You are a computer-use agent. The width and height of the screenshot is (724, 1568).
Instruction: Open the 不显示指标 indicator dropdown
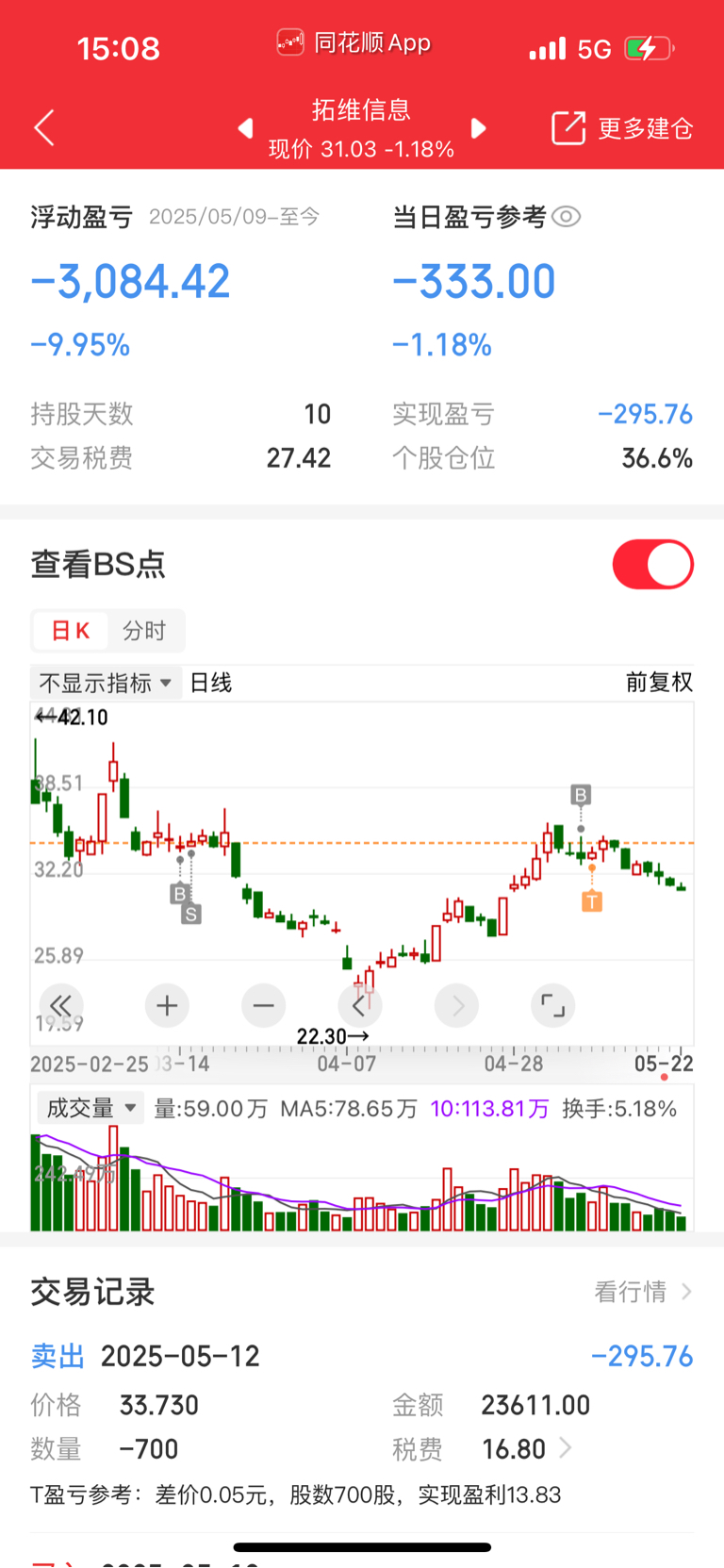click(105, 683)
